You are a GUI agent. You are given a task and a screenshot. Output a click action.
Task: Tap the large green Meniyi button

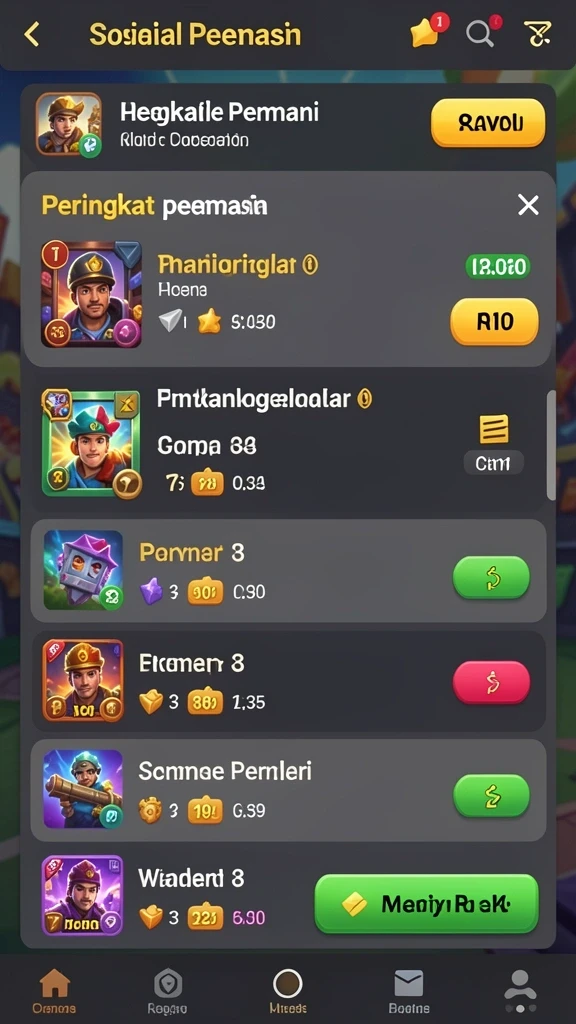tap(426, 904)
